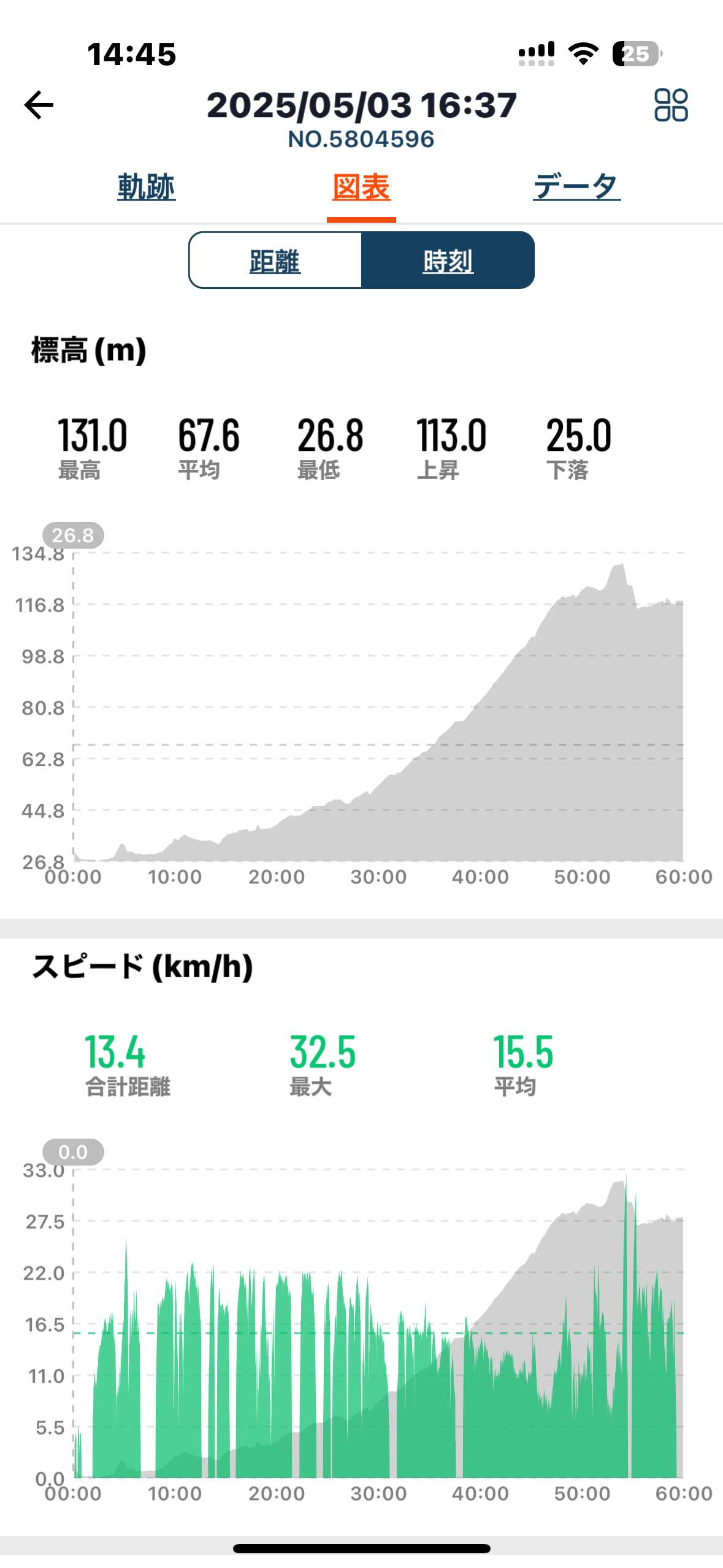Select the 図表 tab

point(361,187)
